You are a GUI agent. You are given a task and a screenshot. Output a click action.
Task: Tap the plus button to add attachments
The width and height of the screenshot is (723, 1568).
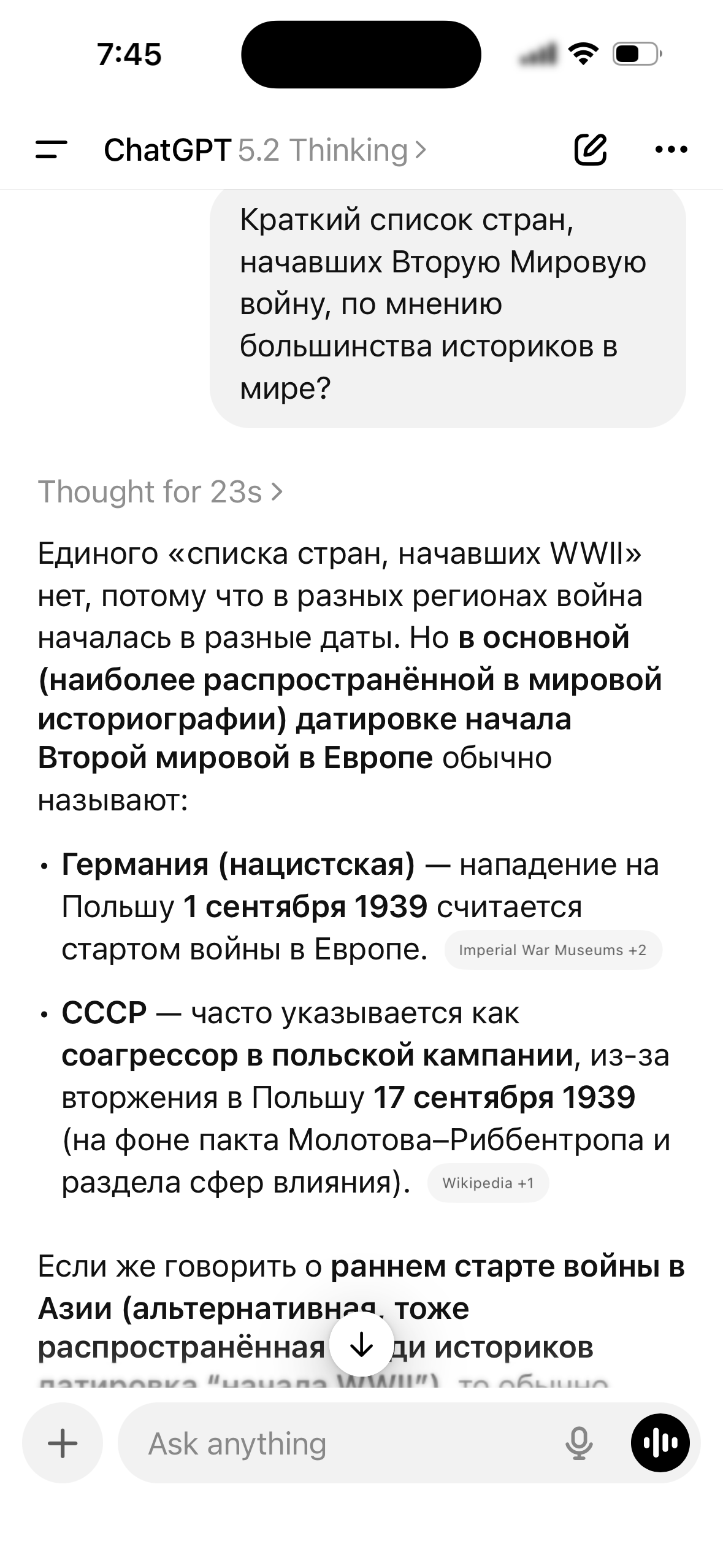(63, 1443)
